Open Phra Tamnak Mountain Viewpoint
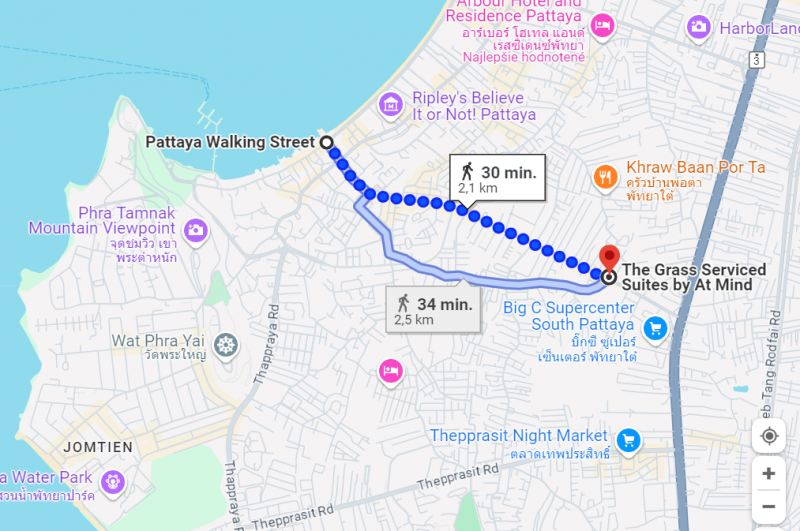Image resolution: width=800 pixels, height=531 pixels. click(196, 230)
